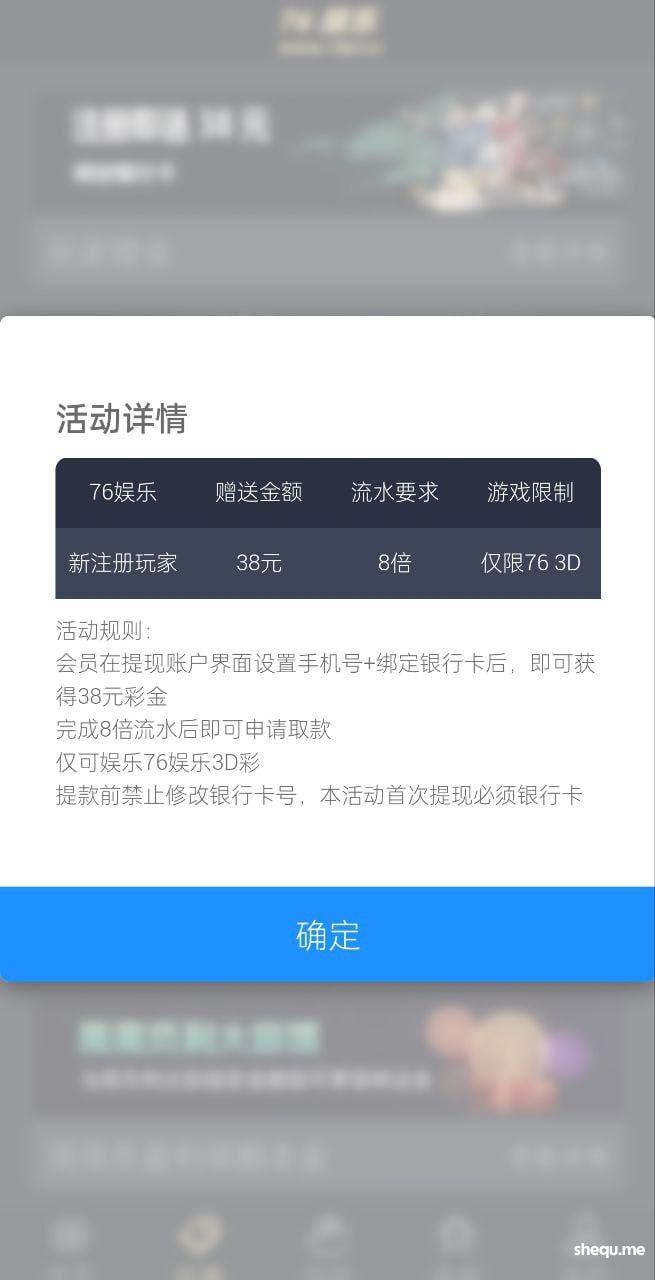
Task: Confirm the activity details with 确定
Action: [x=327, y=934]
